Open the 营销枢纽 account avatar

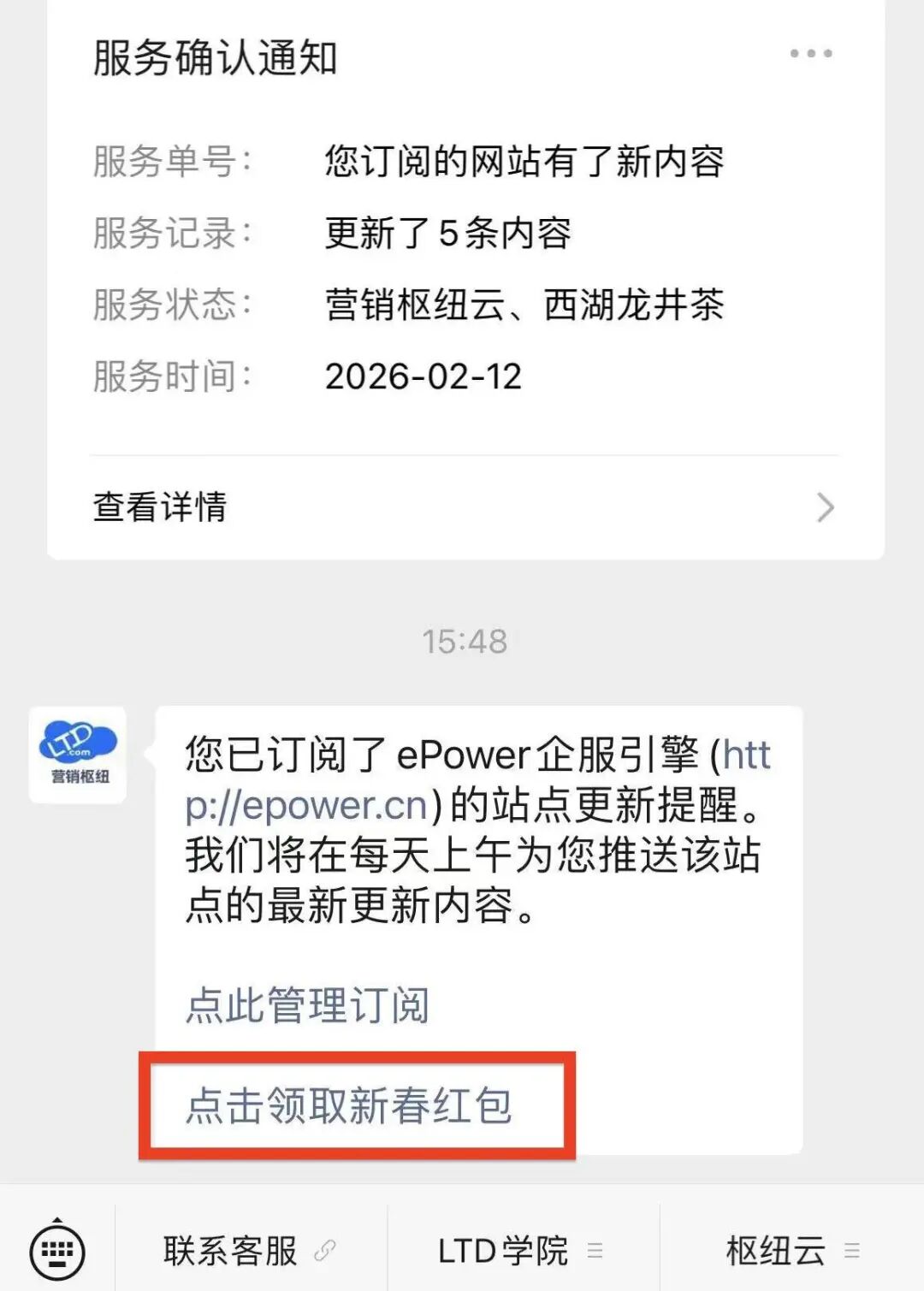[79, 755]
